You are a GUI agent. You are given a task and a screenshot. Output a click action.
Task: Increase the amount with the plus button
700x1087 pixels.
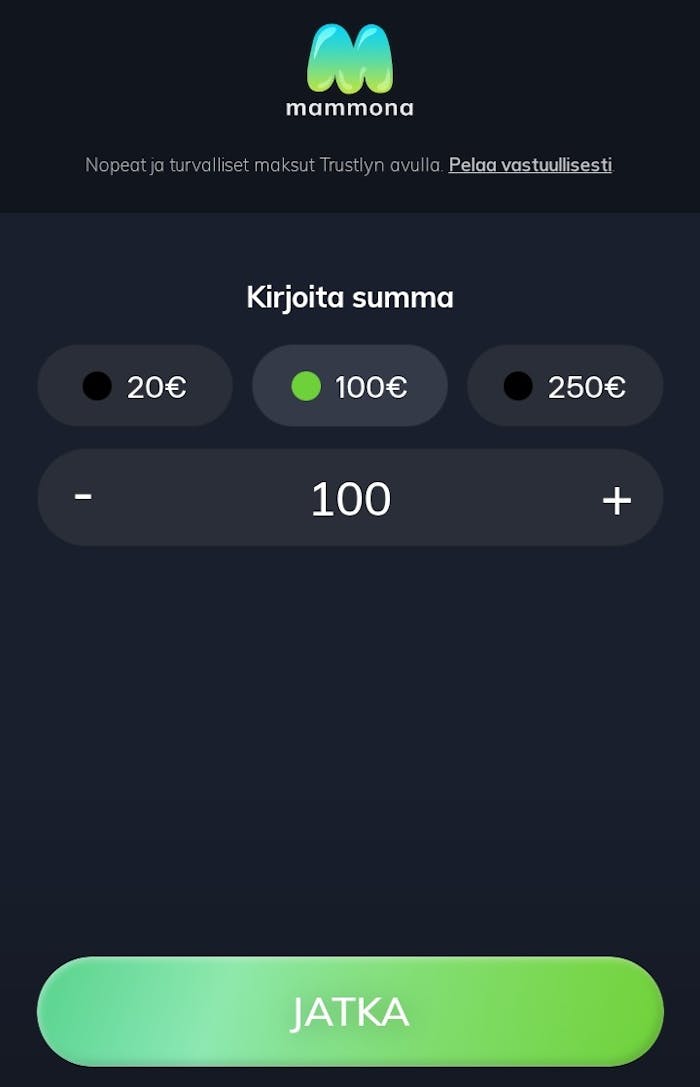(617, 499)
